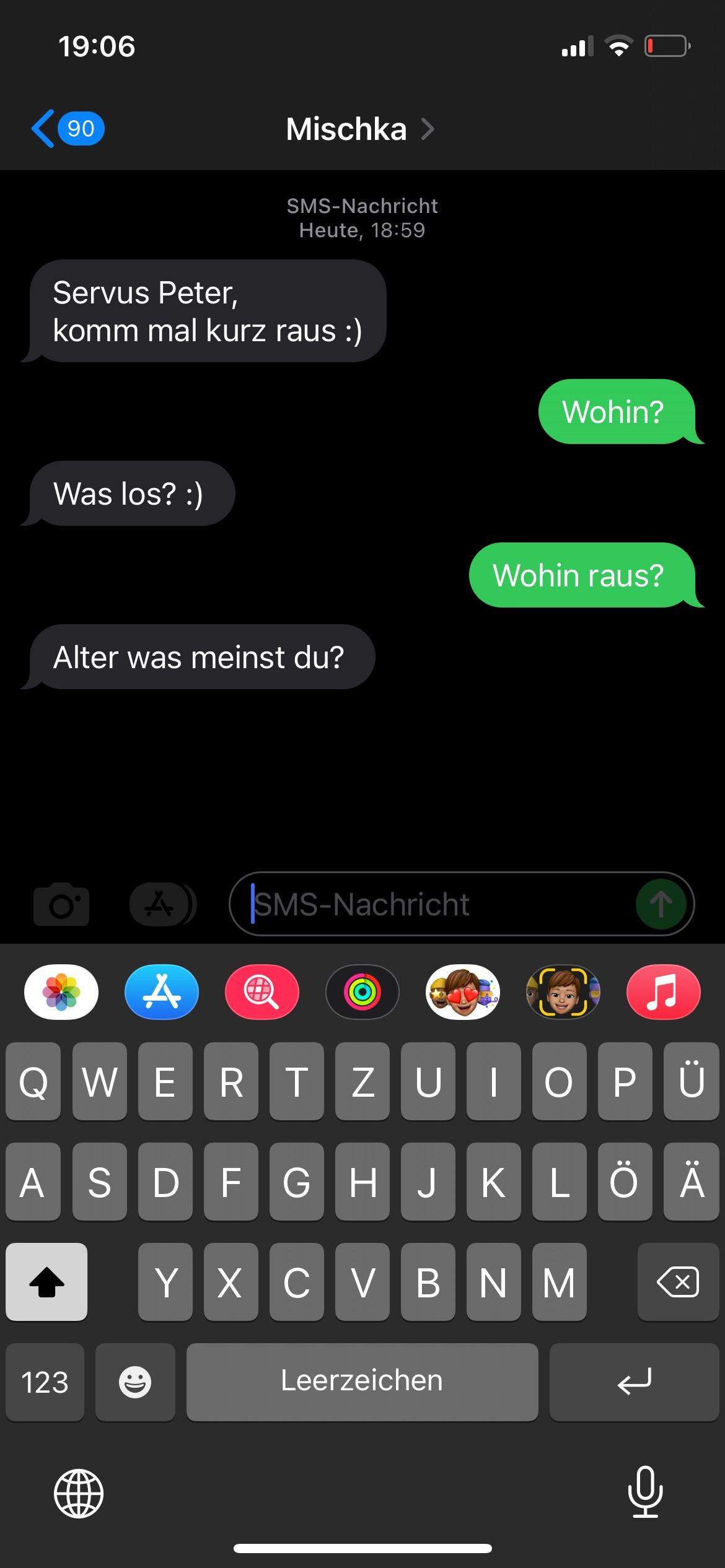Start dictation with the microphone
Screen dimensions: 725x1568
pos(646,1492)
